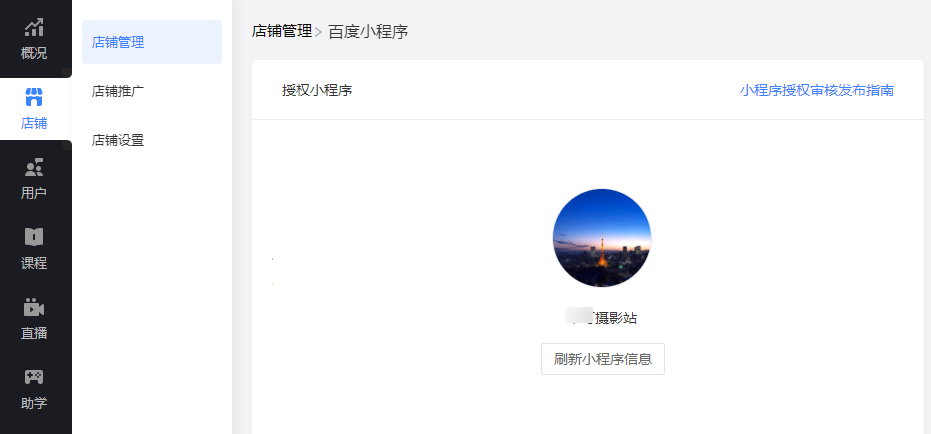Select the 店铺 sidebar item
The height and width of the screenshot is (434, 931).
34,109
